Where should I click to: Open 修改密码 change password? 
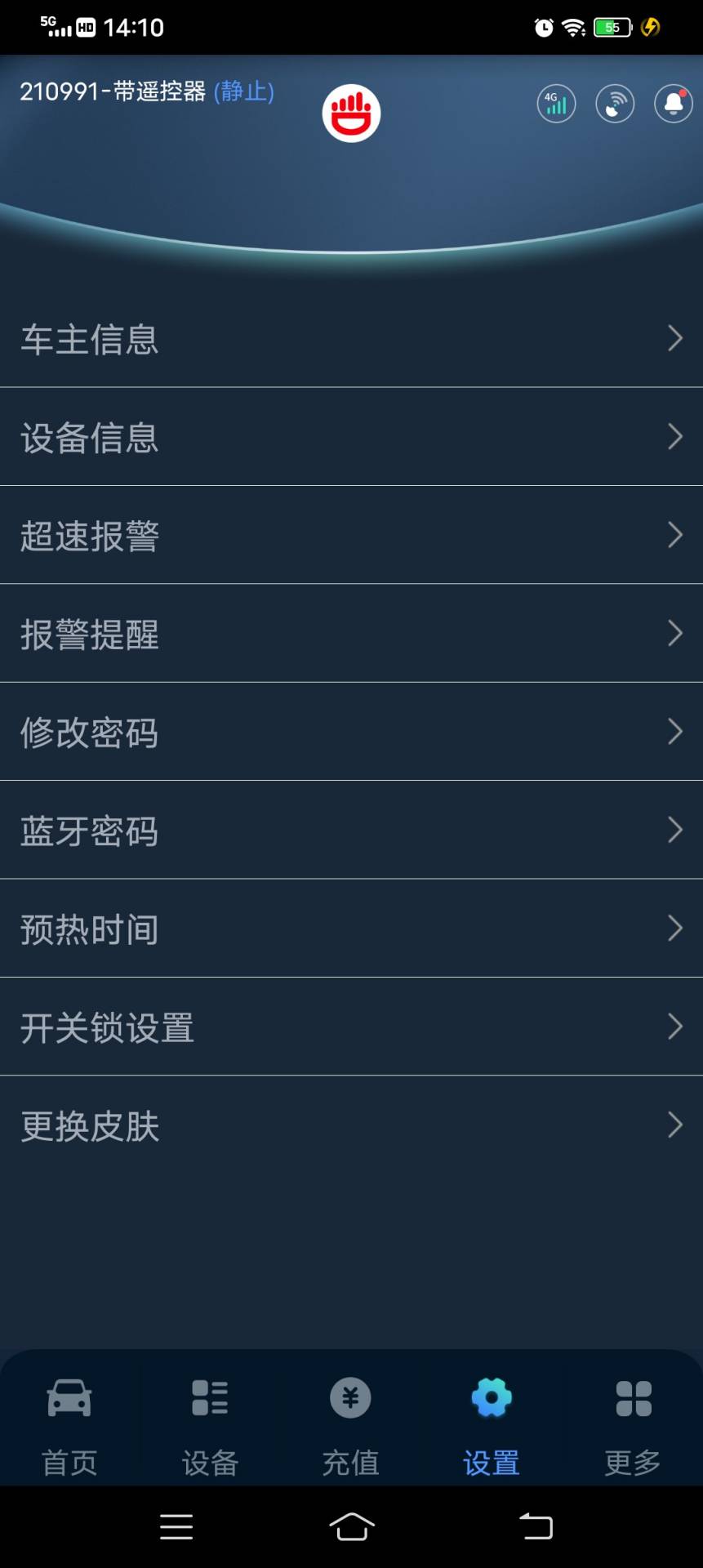[x=351, y=733]
